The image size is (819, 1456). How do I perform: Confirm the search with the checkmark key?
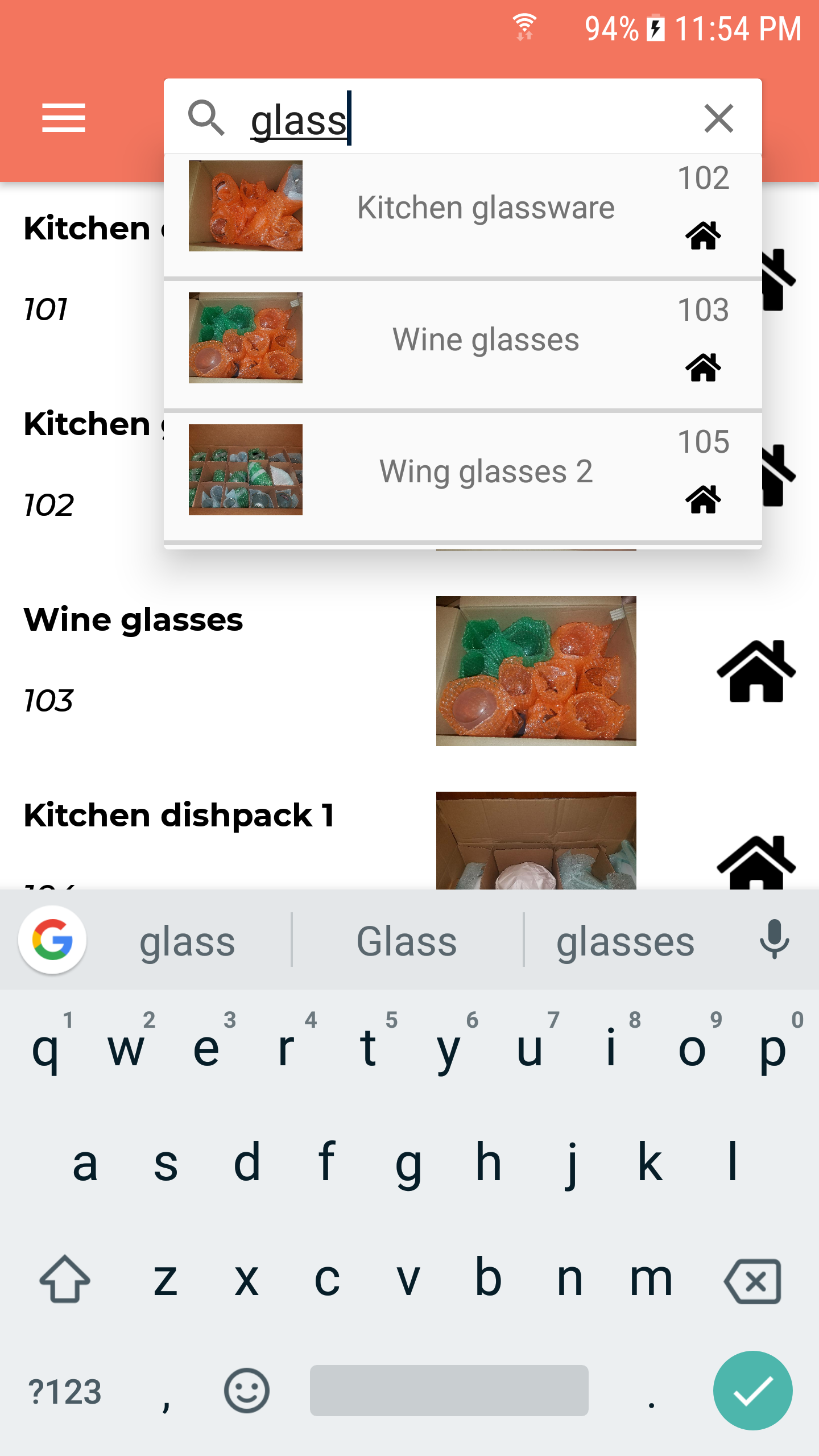pos(752,1390)
